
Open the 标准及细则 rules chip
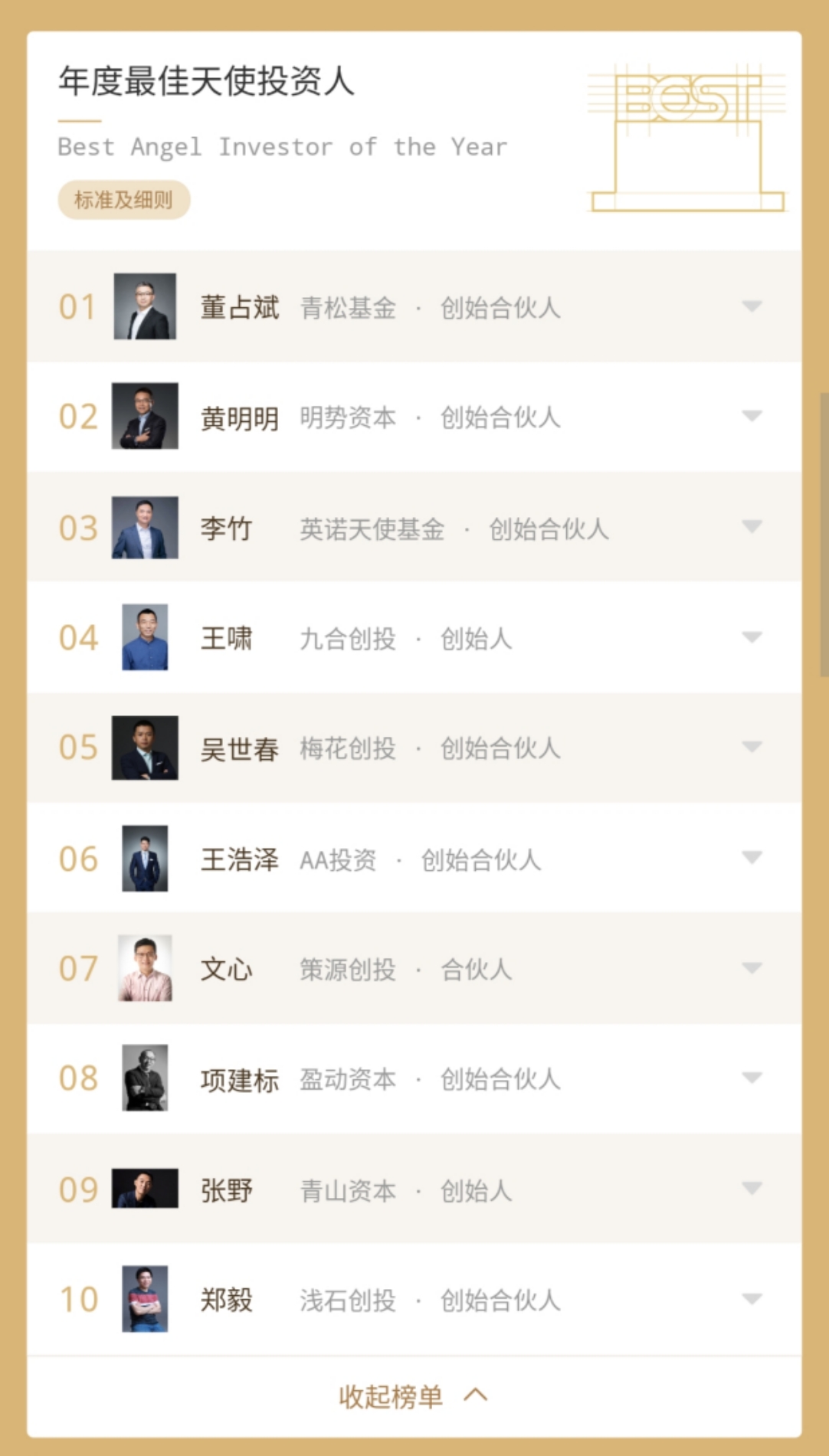tap(124, 200)
